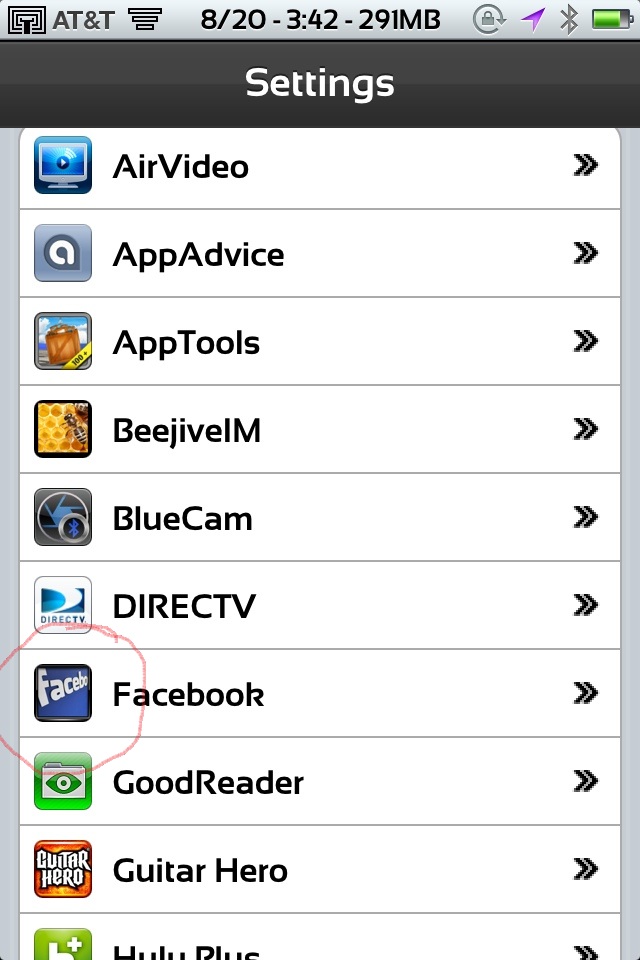Open the DIRECTV settings row
Image resolution: width=640 pixels, height=960 pixels.
click(x=320, y=606)
